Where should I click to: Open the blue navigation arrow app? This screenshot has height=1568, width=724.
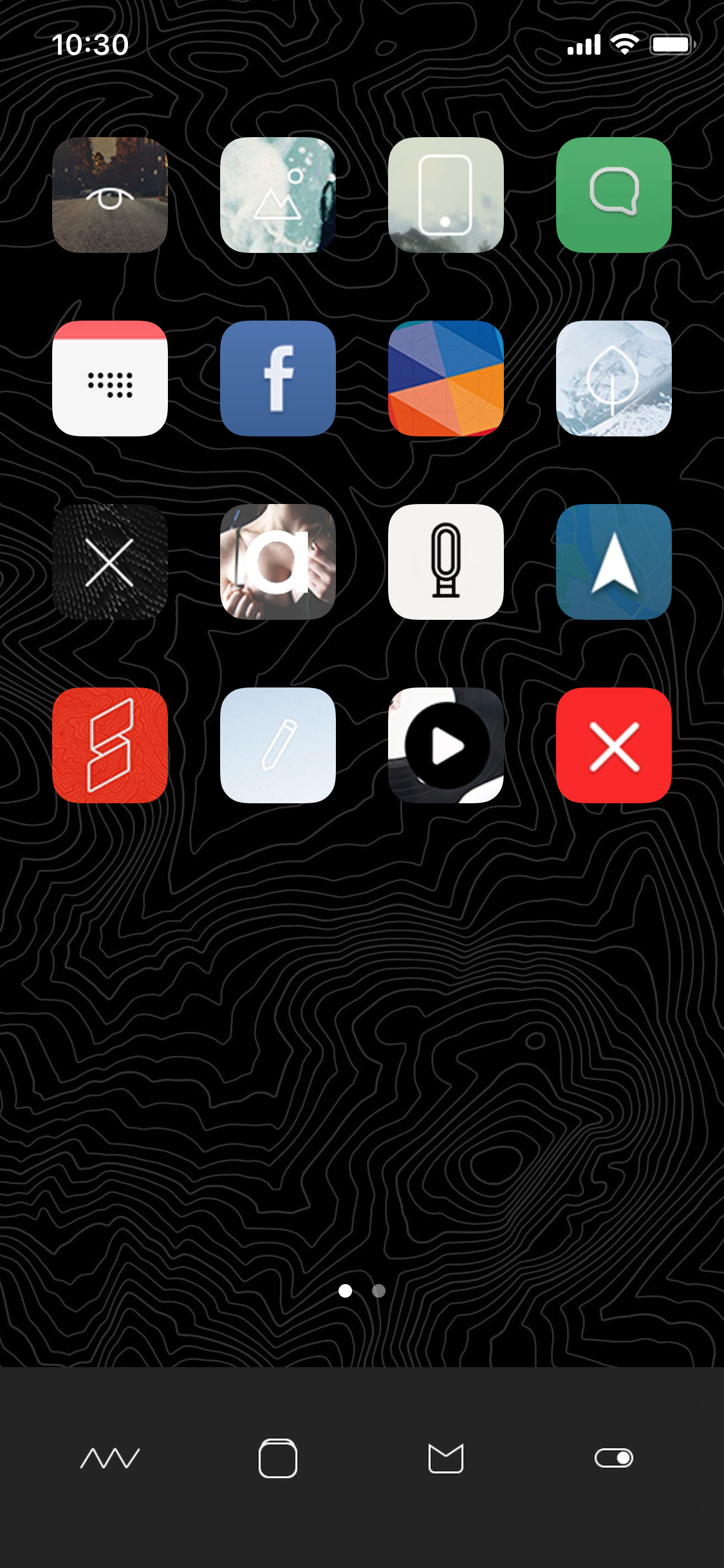point(614,562)
